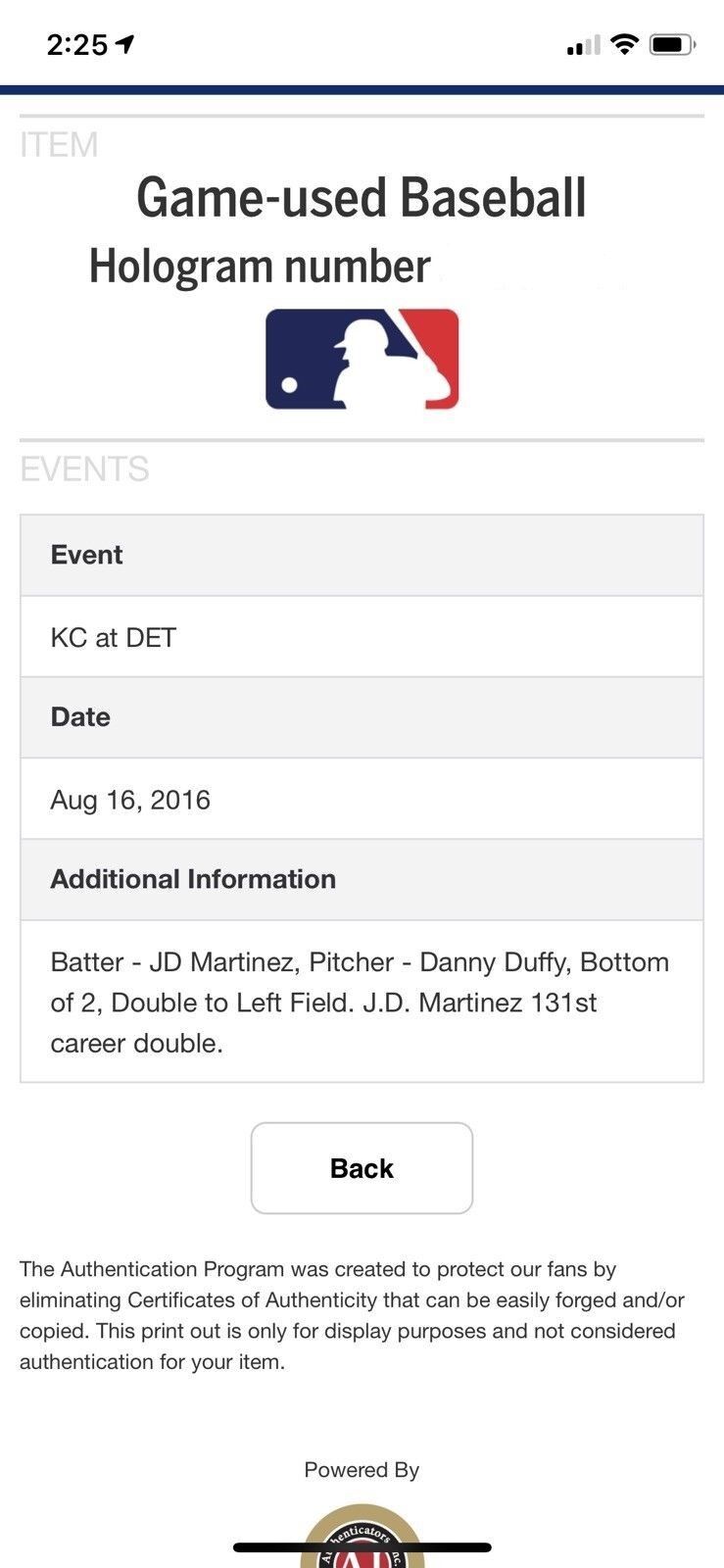Select the Date header cell
This screenshot has height=1568, width=724.
click(x=362, y=716)
